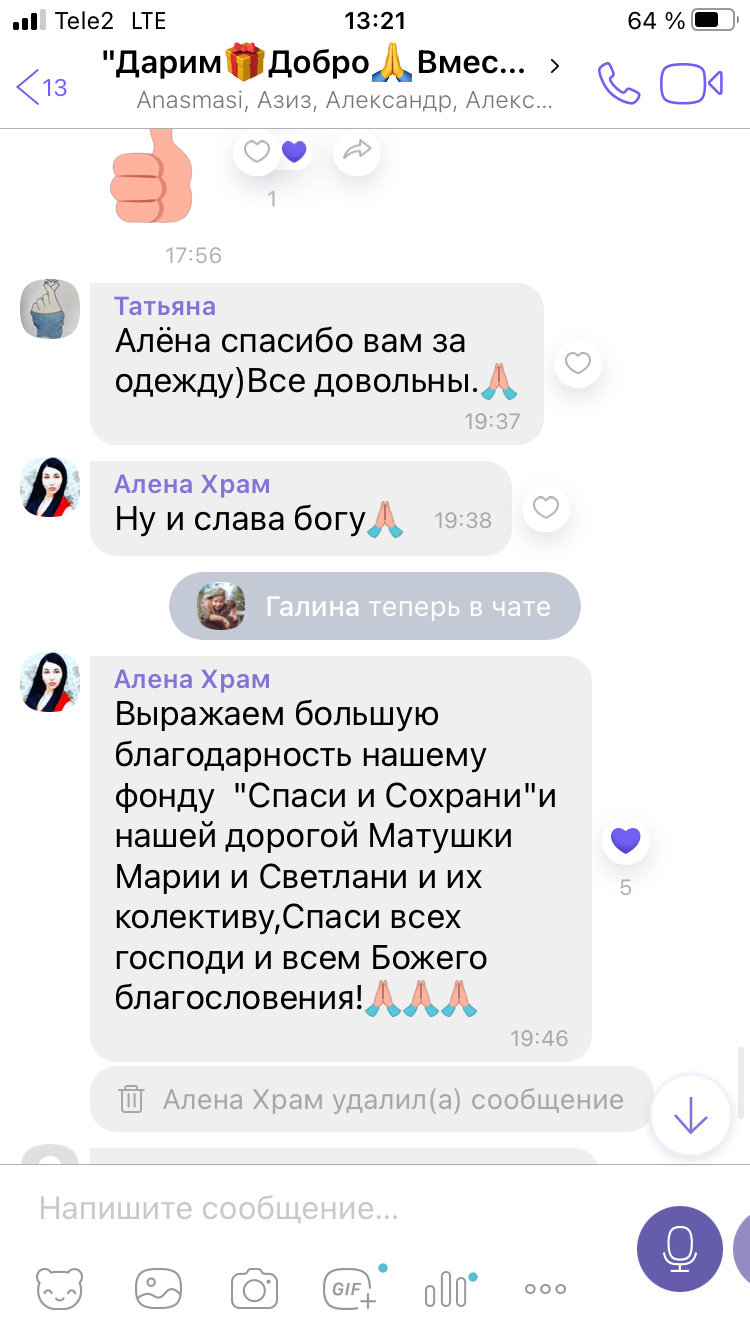Like Татьяна's message about the clothes
The height and width of the screenshot is (1334, 750).
coord(578,363)
